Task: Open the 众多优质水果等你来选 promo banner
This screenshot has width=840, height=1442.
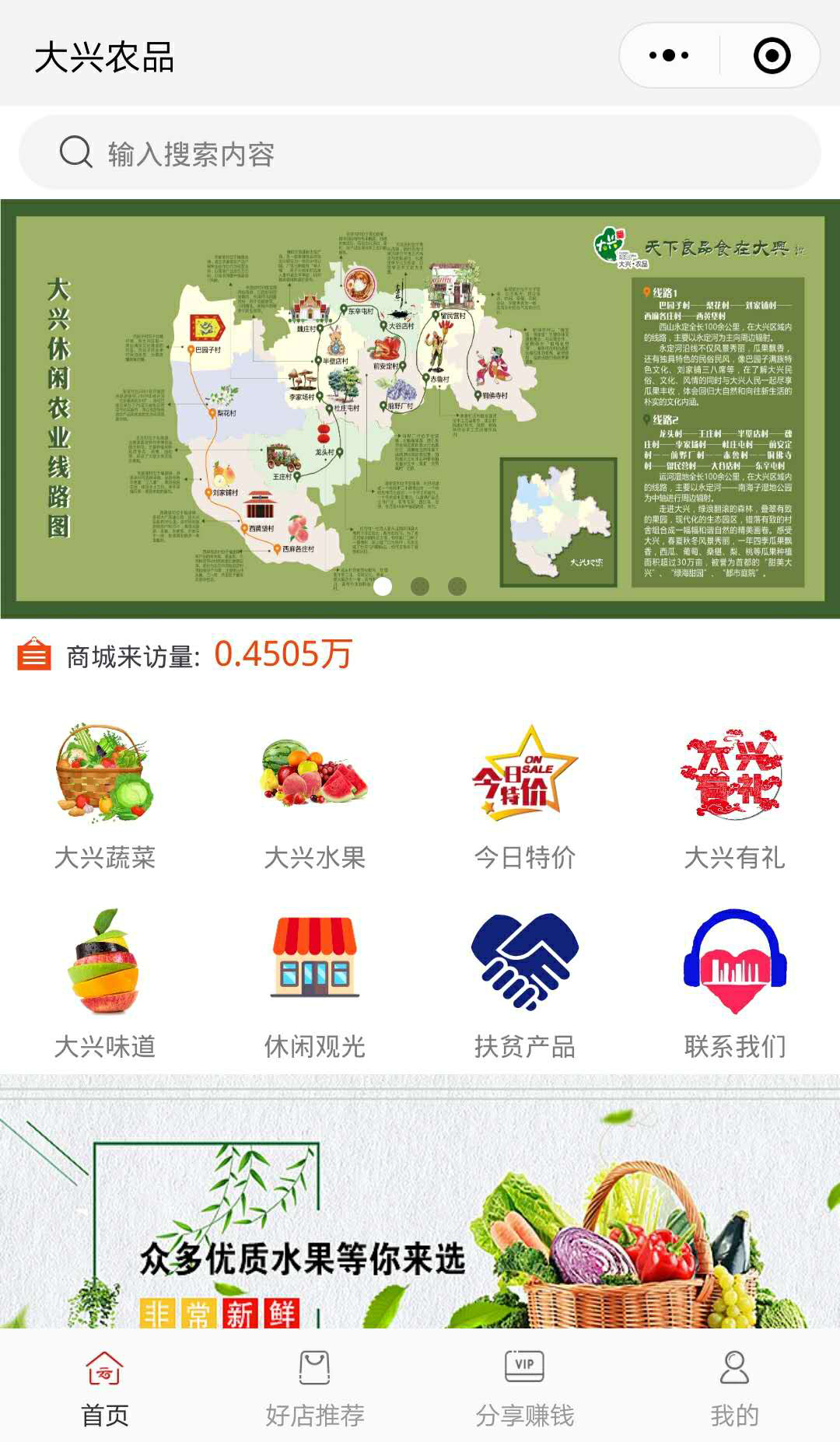Action: (420, 1213)
